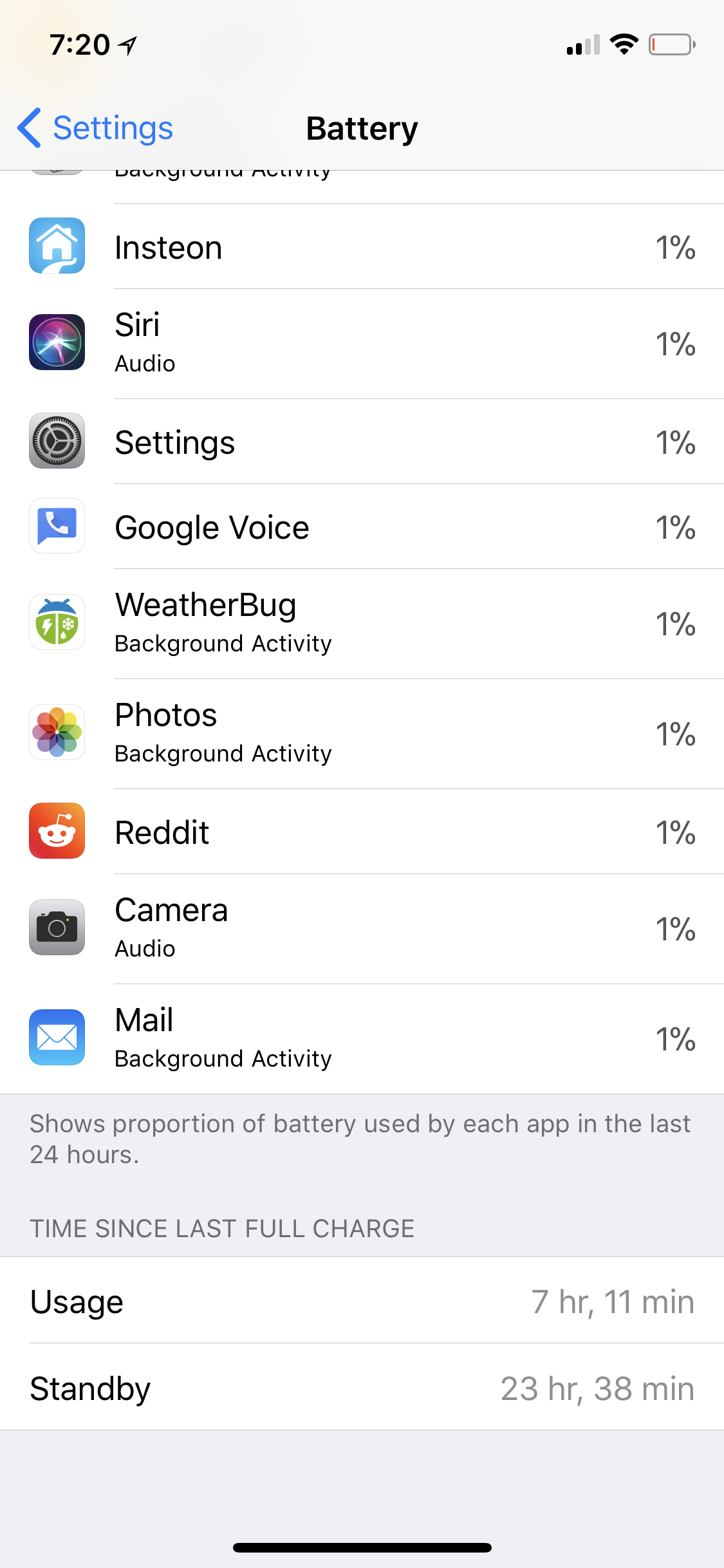Image resolution: width=724 pixels, height=1568 pixels.
Task: Select the Camera usage row
Action: coord(362,929)
